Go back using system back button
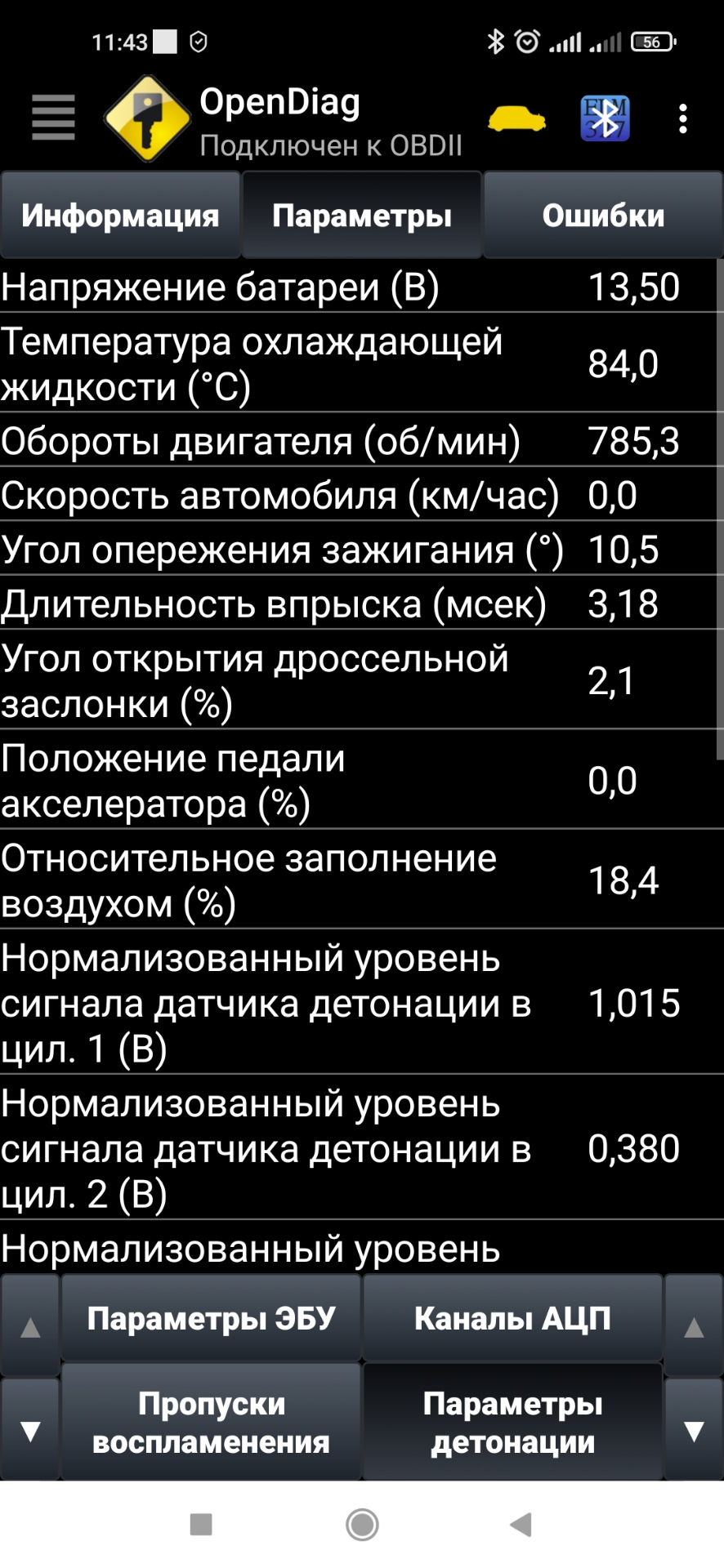Image resolution: width=724 pixels, height=1568 pixels. tap(521, 1524)
